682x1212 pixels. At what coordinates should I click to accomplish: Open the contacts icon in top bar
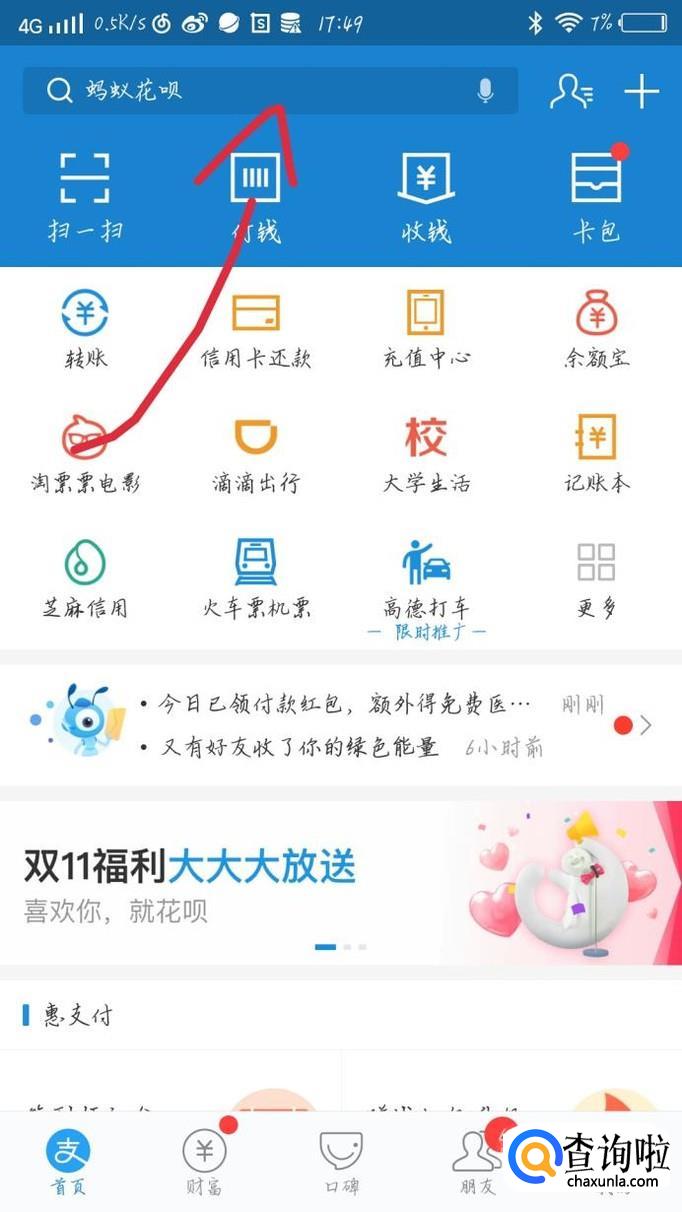coord(571,92)
